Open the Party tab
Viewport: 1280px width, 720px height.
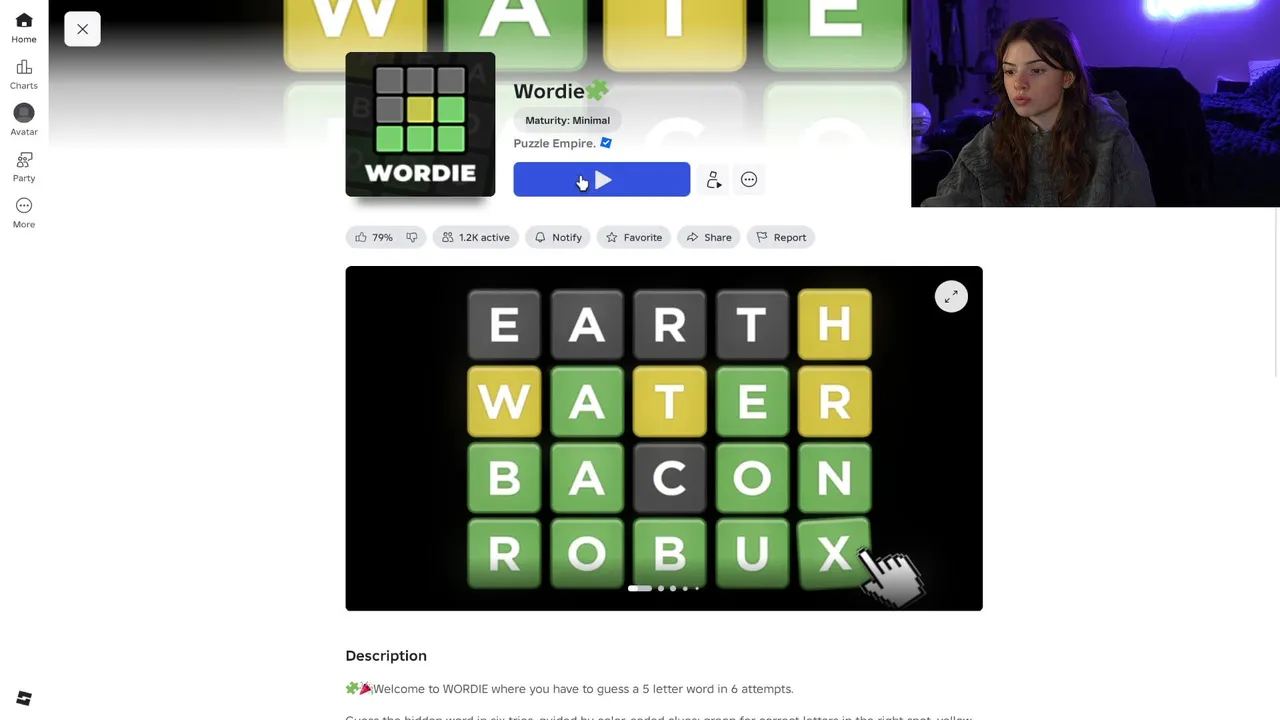click(24, 166)
